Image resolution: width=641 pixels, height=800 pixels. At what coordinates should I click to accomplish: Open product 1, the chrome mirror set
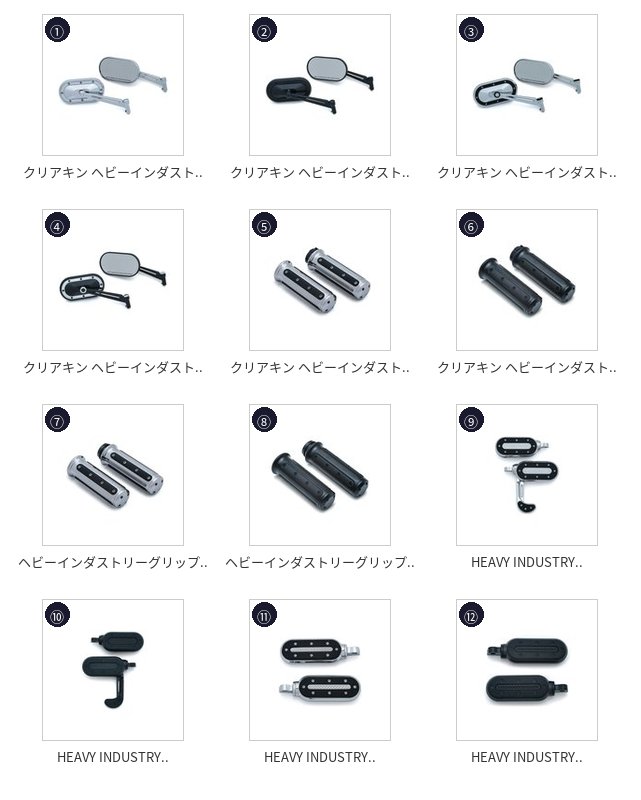coord(113,85)
